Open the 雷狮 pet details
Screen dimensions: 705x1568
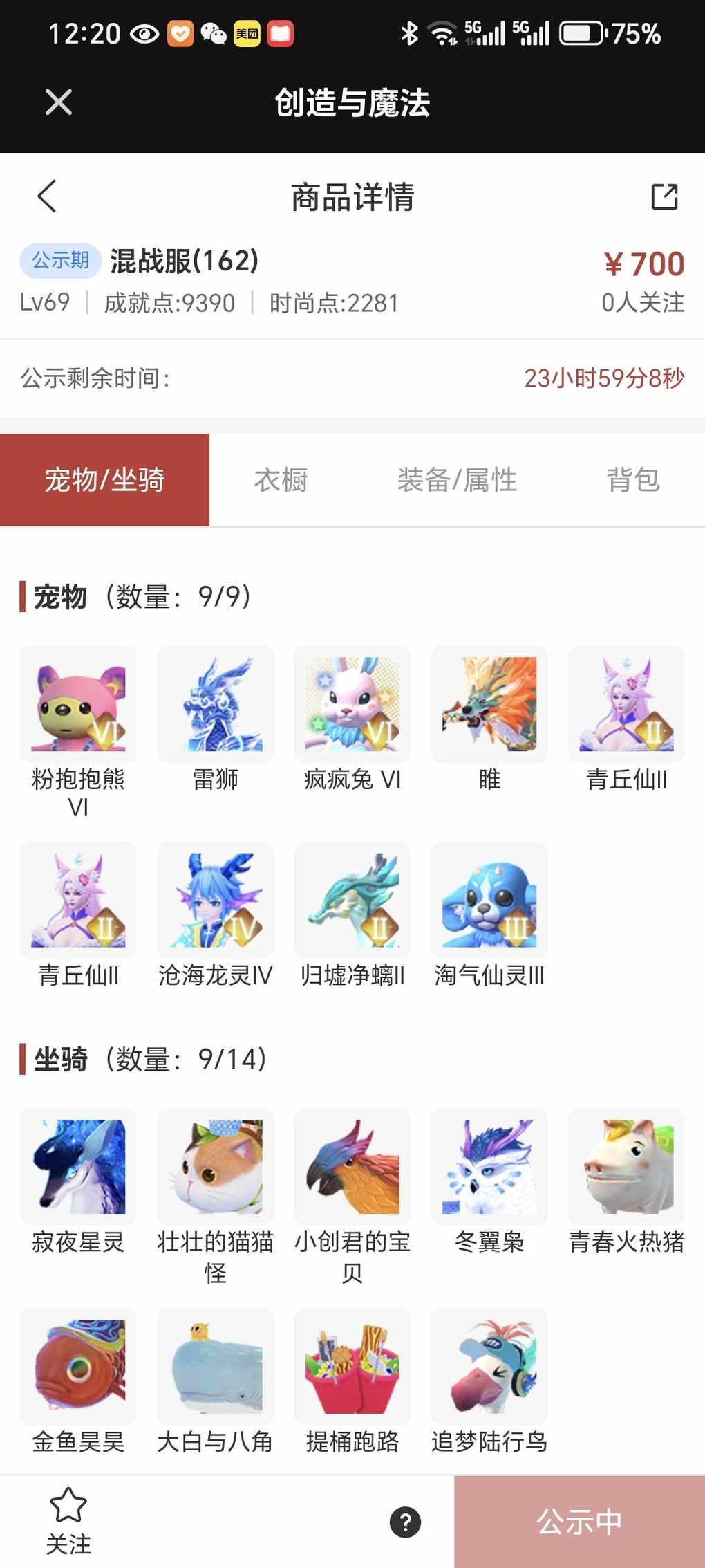coord(216,704)
